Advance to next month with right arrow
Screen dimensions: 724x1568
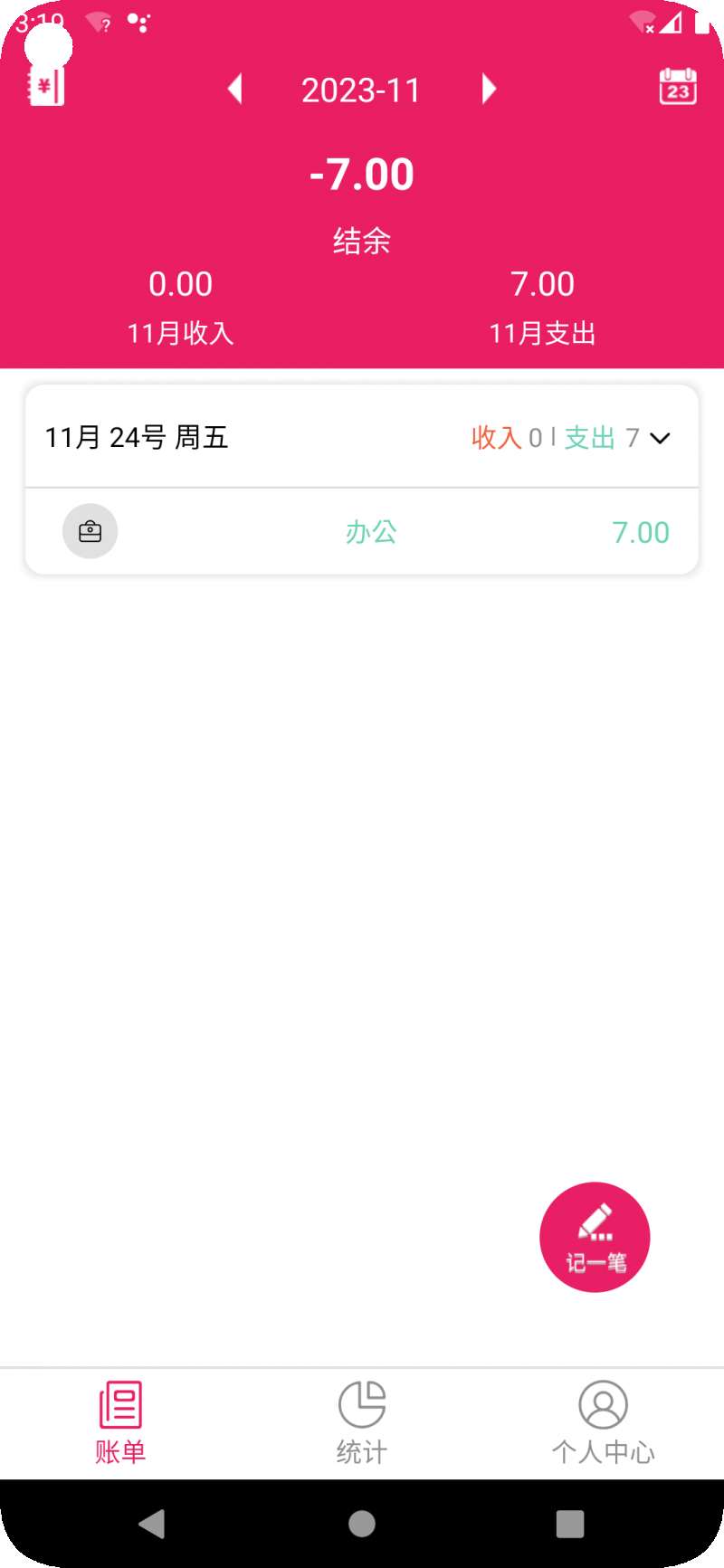tap(489, 89)
